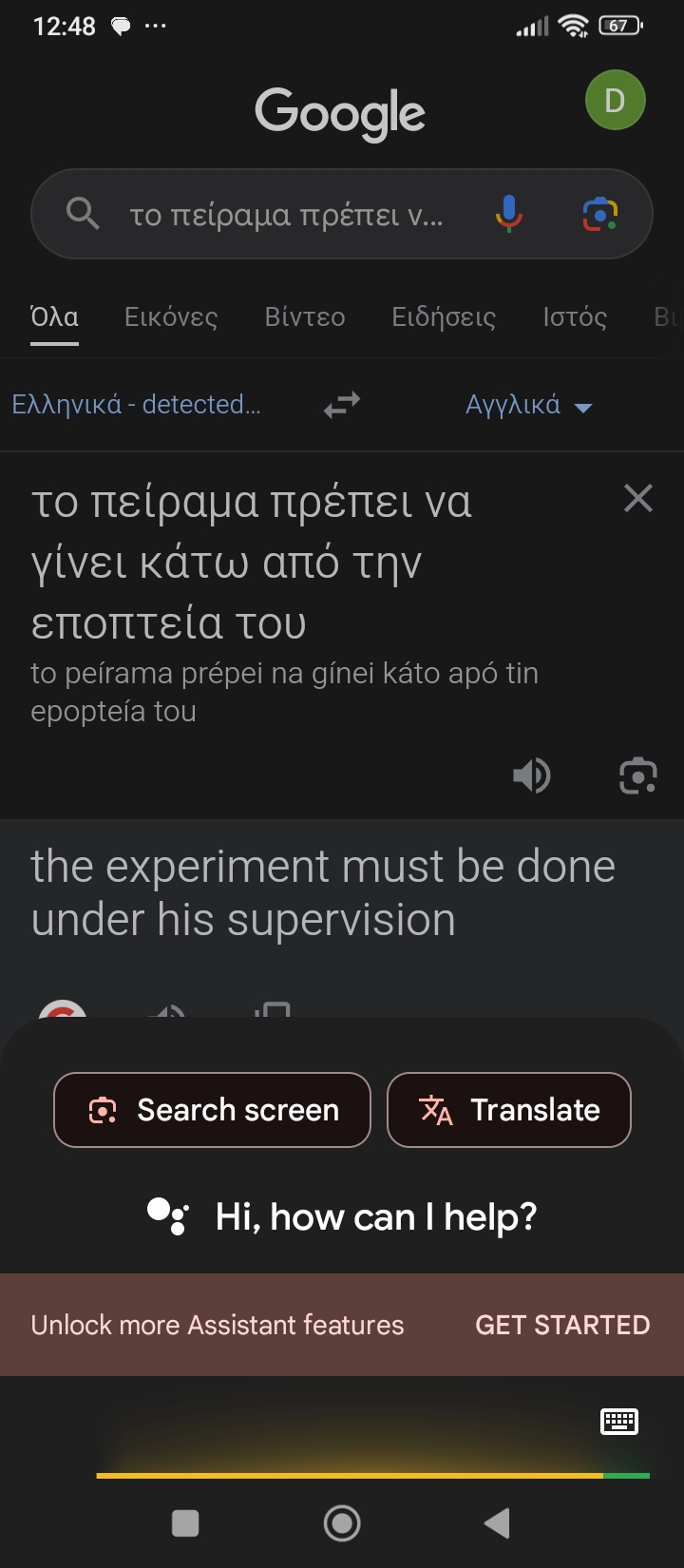Open the Αγγλικά target language dropdown
This screenshot has height=1568, width=684.
pos(528,406)
